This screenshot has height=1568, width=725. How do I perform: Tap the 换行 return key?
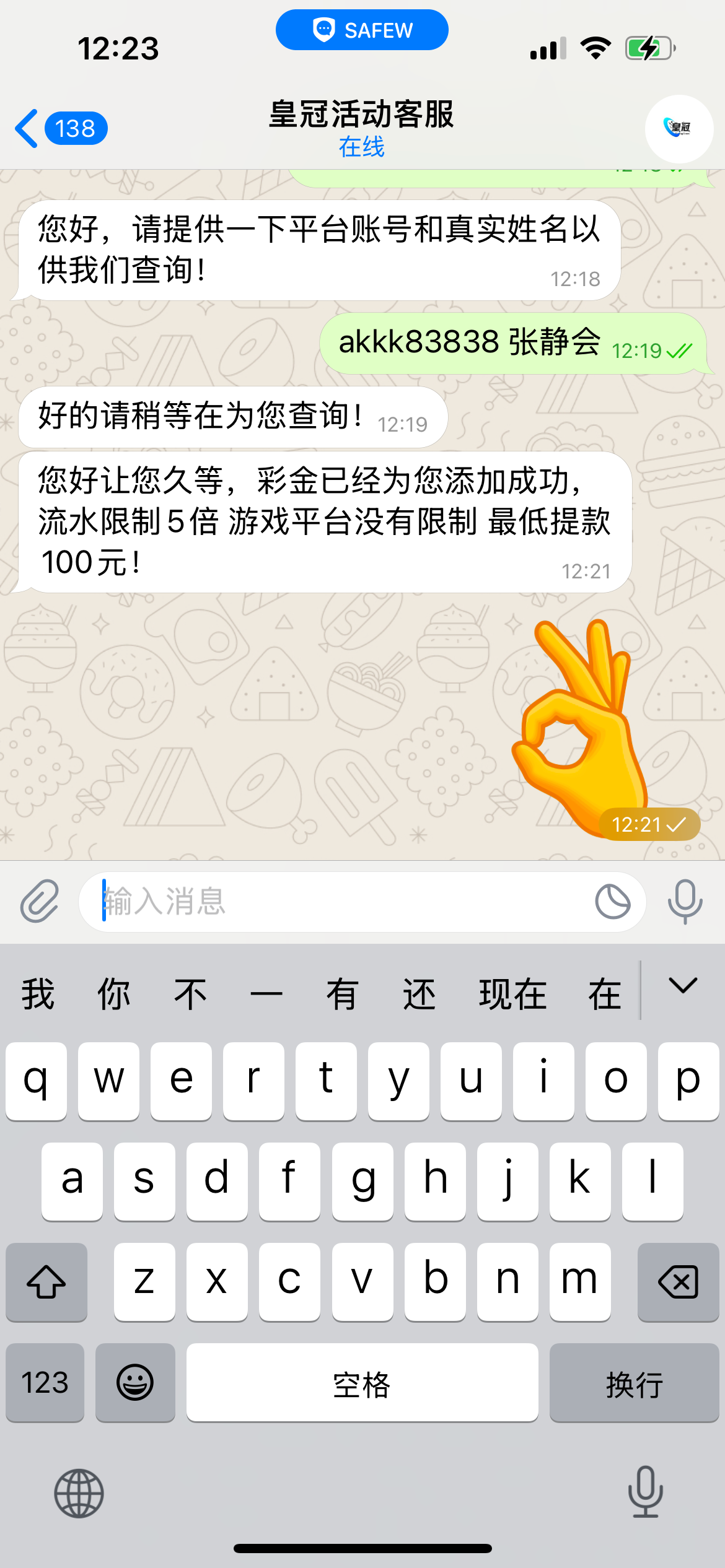click(x=634, y=1382)
